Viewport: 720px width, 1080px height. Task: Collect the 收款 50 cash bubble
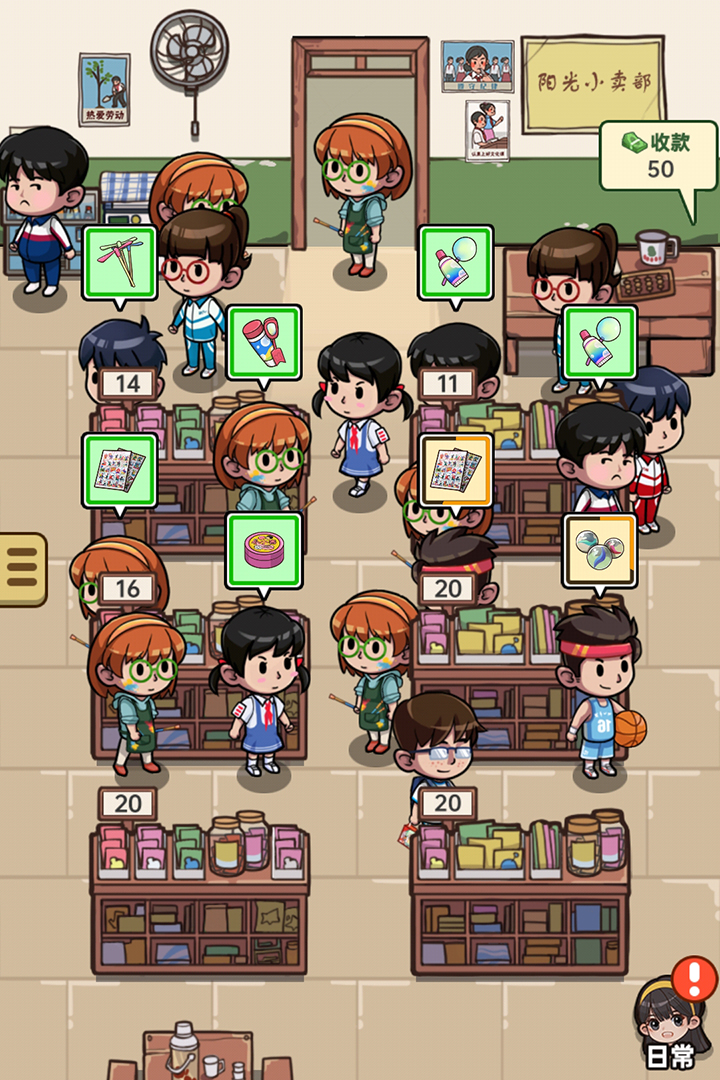(658, 156)
